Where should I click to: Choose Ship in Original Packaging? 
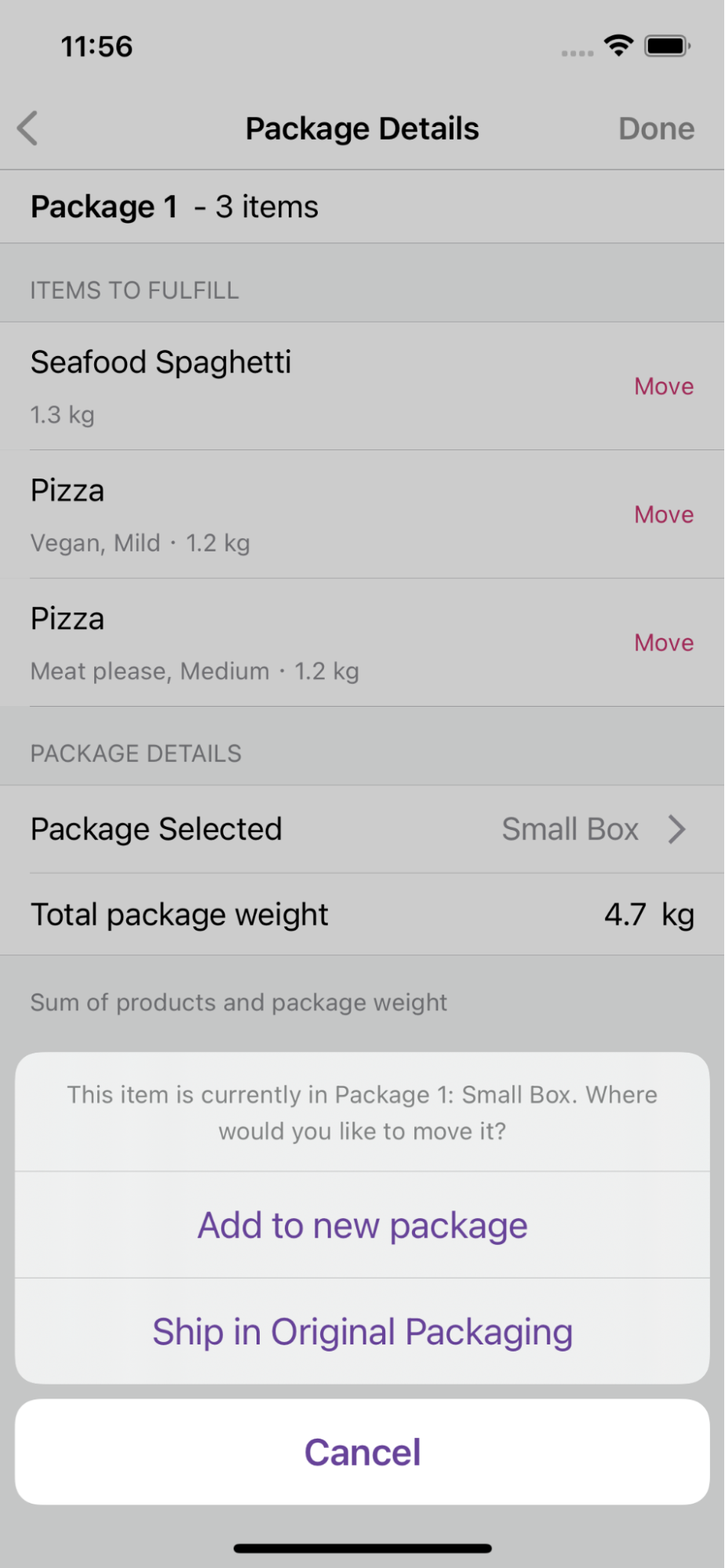coord(362,1331)
